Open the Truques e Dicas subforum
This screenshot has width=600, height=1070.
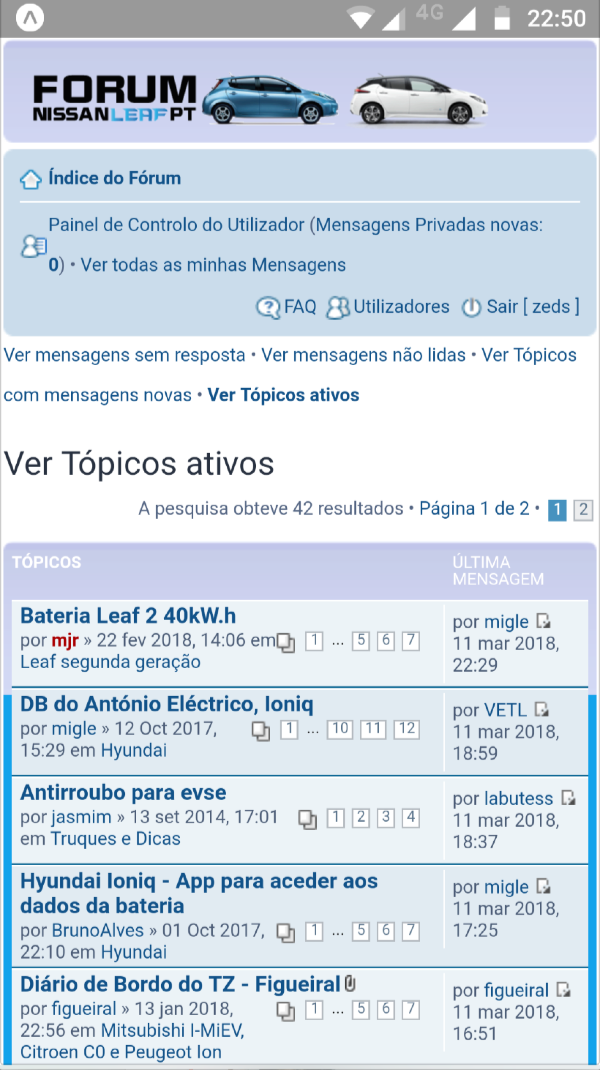click(x=115, y=839)
